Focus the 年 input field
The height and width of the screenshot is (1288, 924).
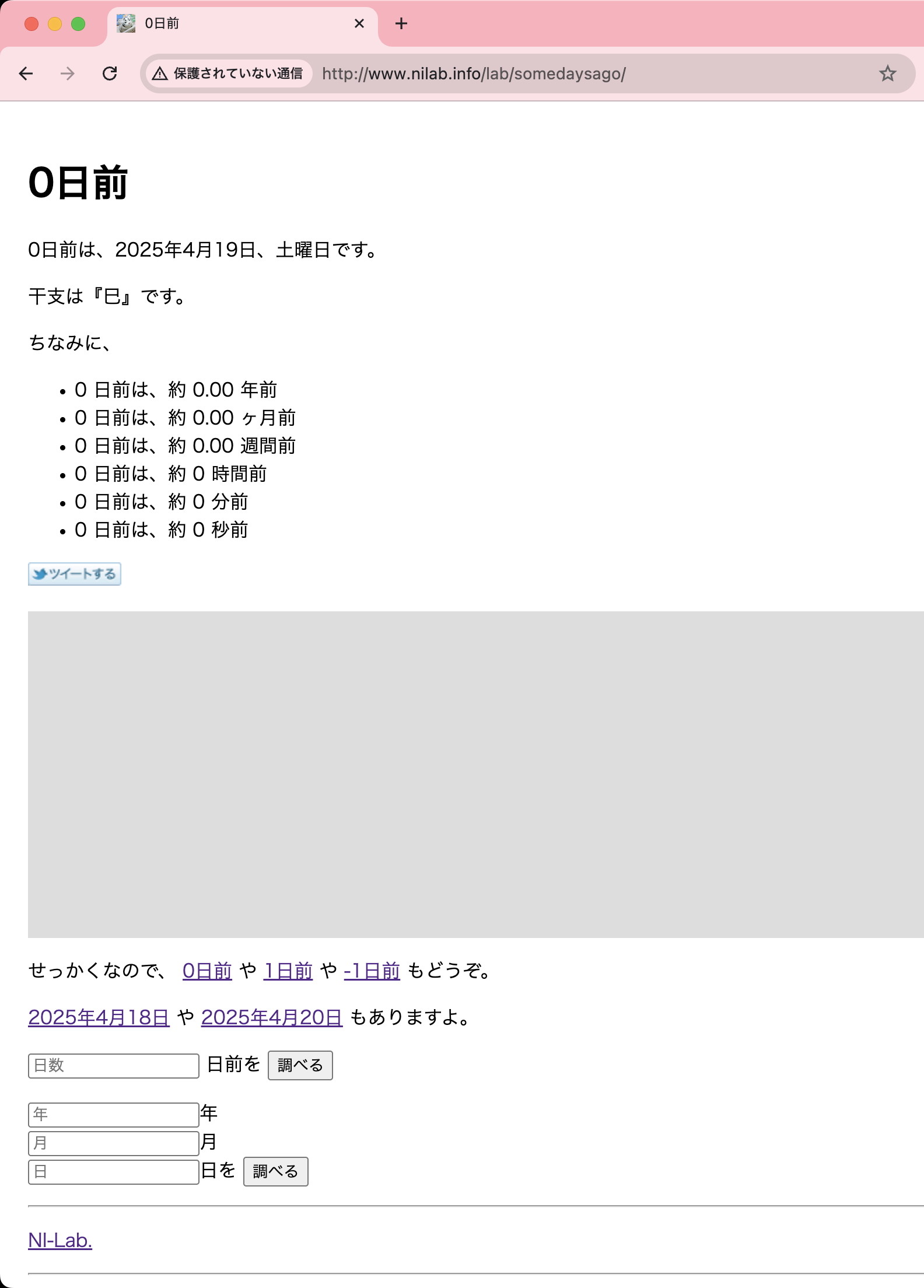point(114,1115)
